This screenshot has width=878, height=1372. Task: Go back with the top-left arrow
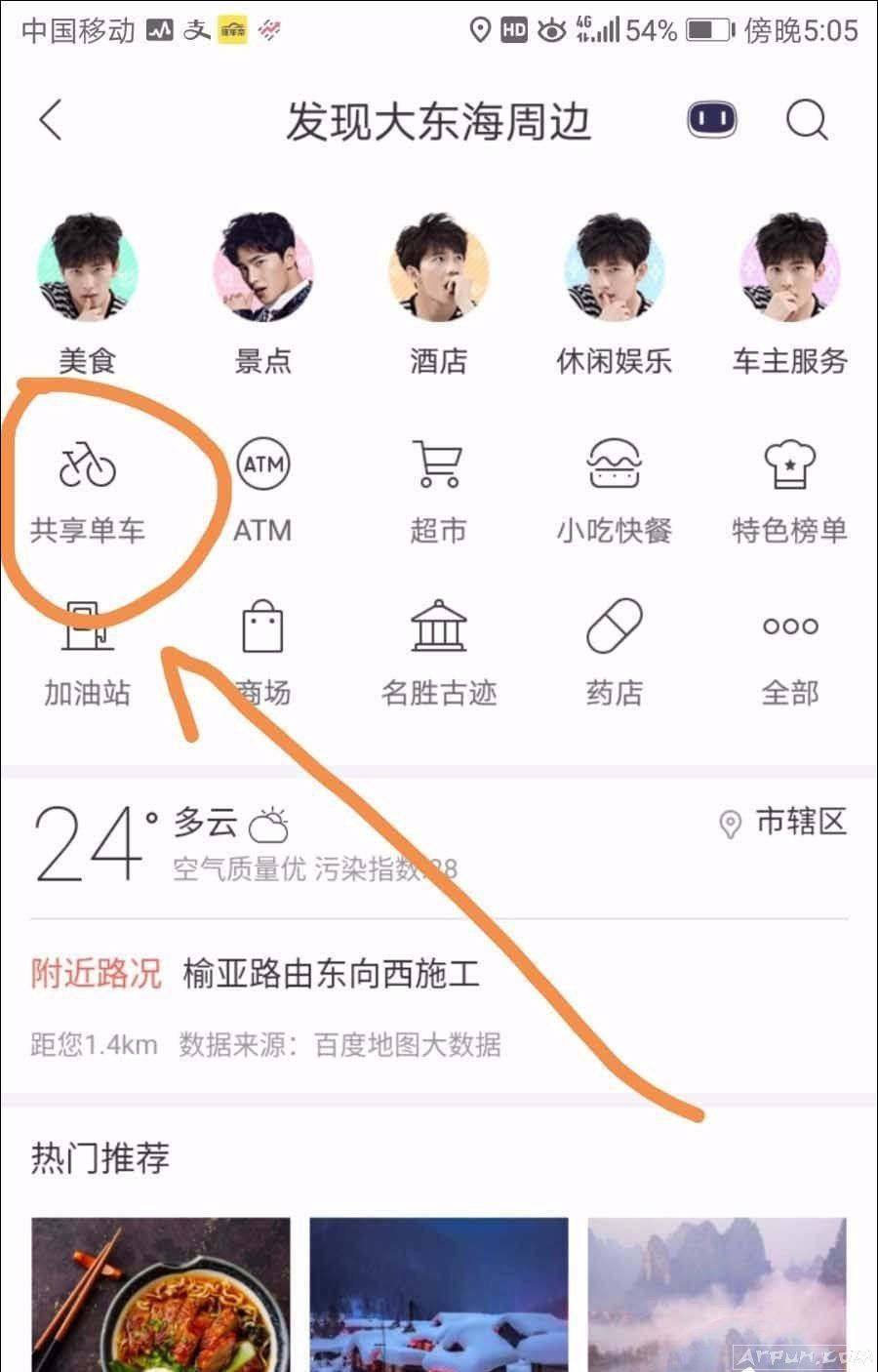point(51,121)
